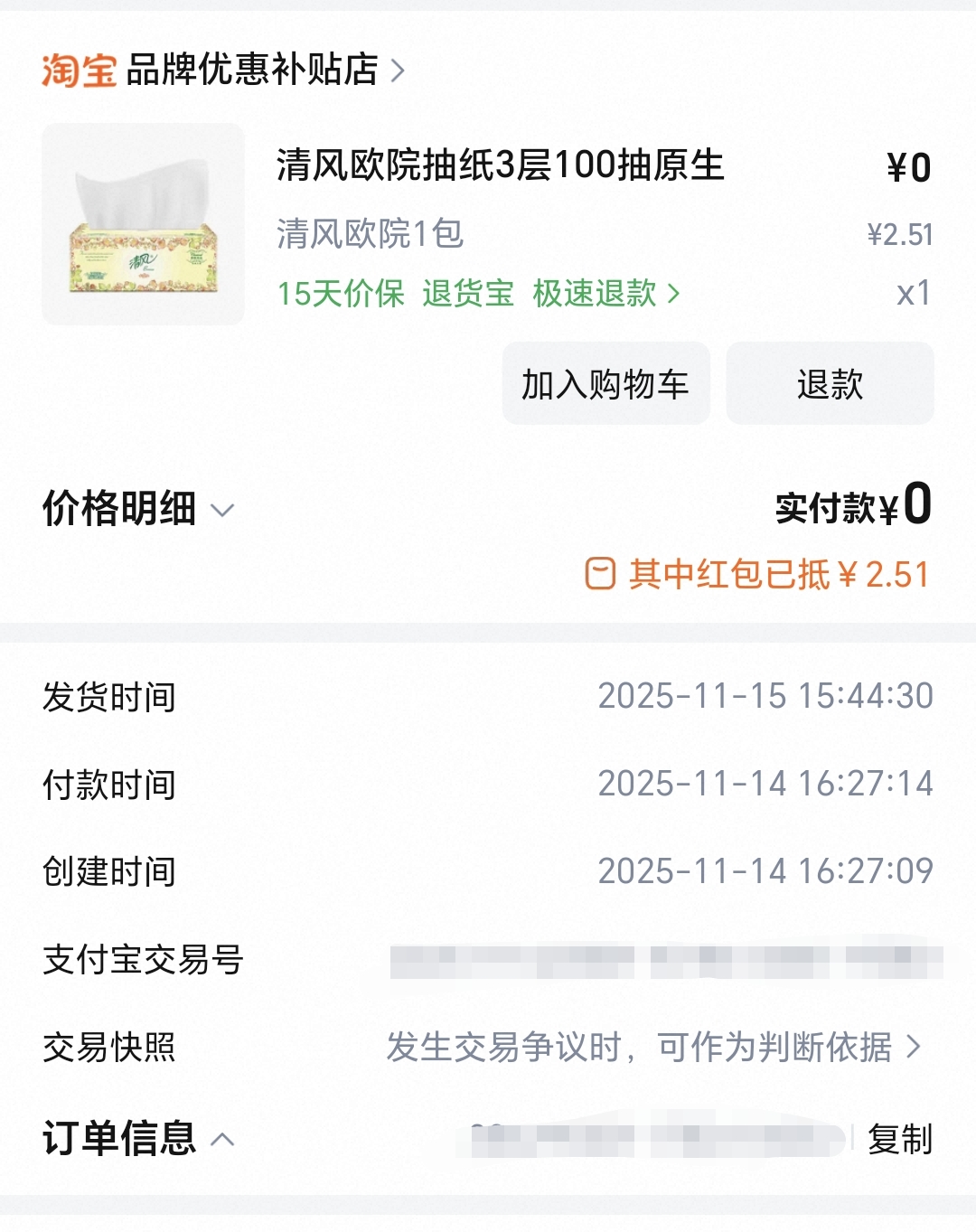Open 15天价保 退货宝 极速退款 service details
The width and height of the screenshot is (976, 1232).
[x=478, y=293]
